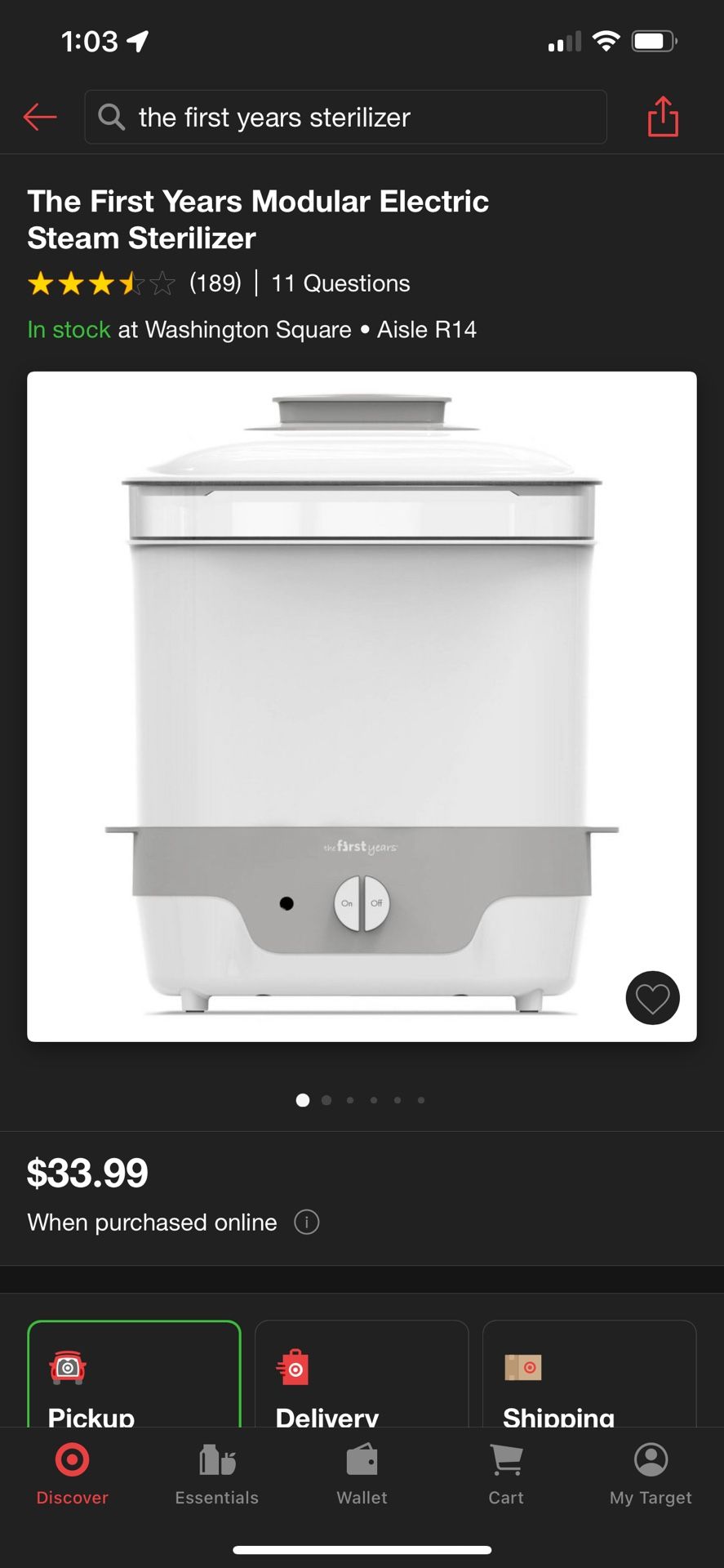Add sterilizer to favorites with heart

click(652, 997)
